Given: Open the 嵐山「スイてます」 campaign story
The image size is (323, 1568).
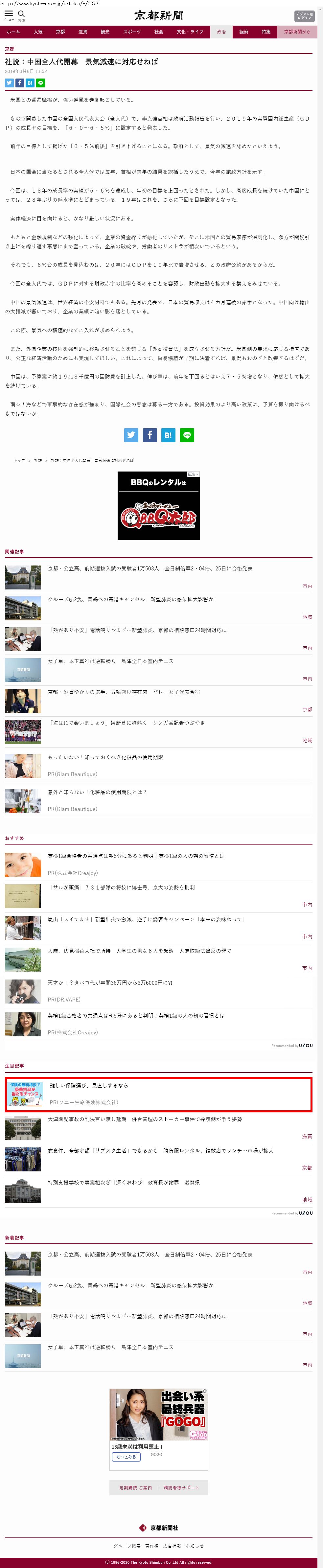Looking at the screenshot, I should (x=146, y=919).
